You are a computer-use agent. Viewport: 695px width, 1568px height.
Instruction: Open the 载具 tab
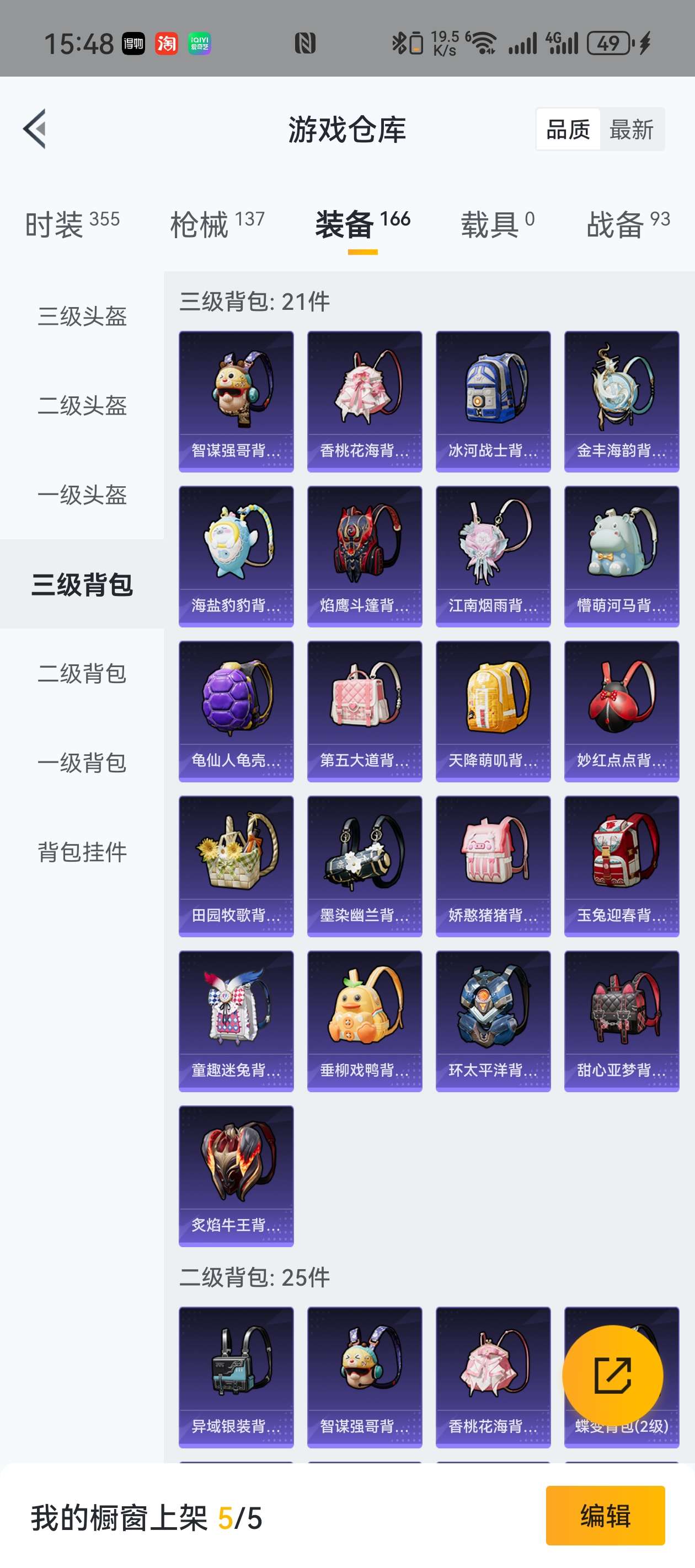[x=497, y=224]
